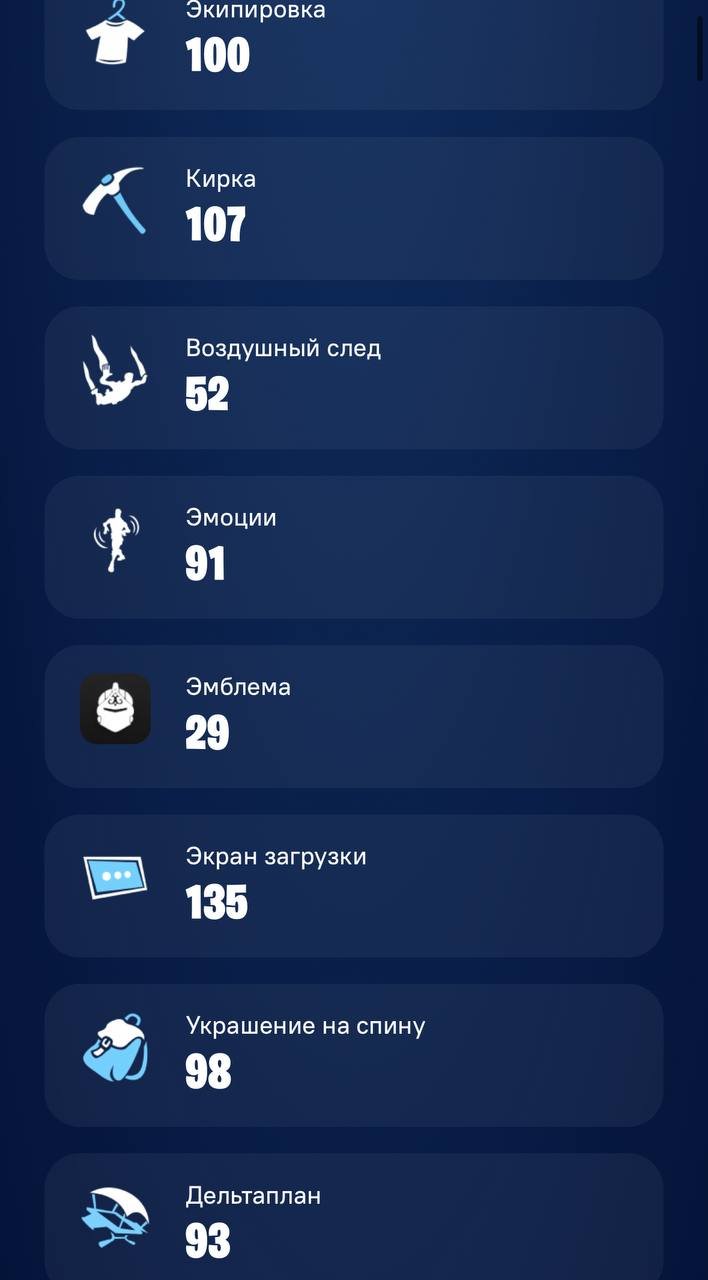The height and width of the screenshot is (1280, 708).
Task: Open the Эмоции category card
Action: [354, 547]
